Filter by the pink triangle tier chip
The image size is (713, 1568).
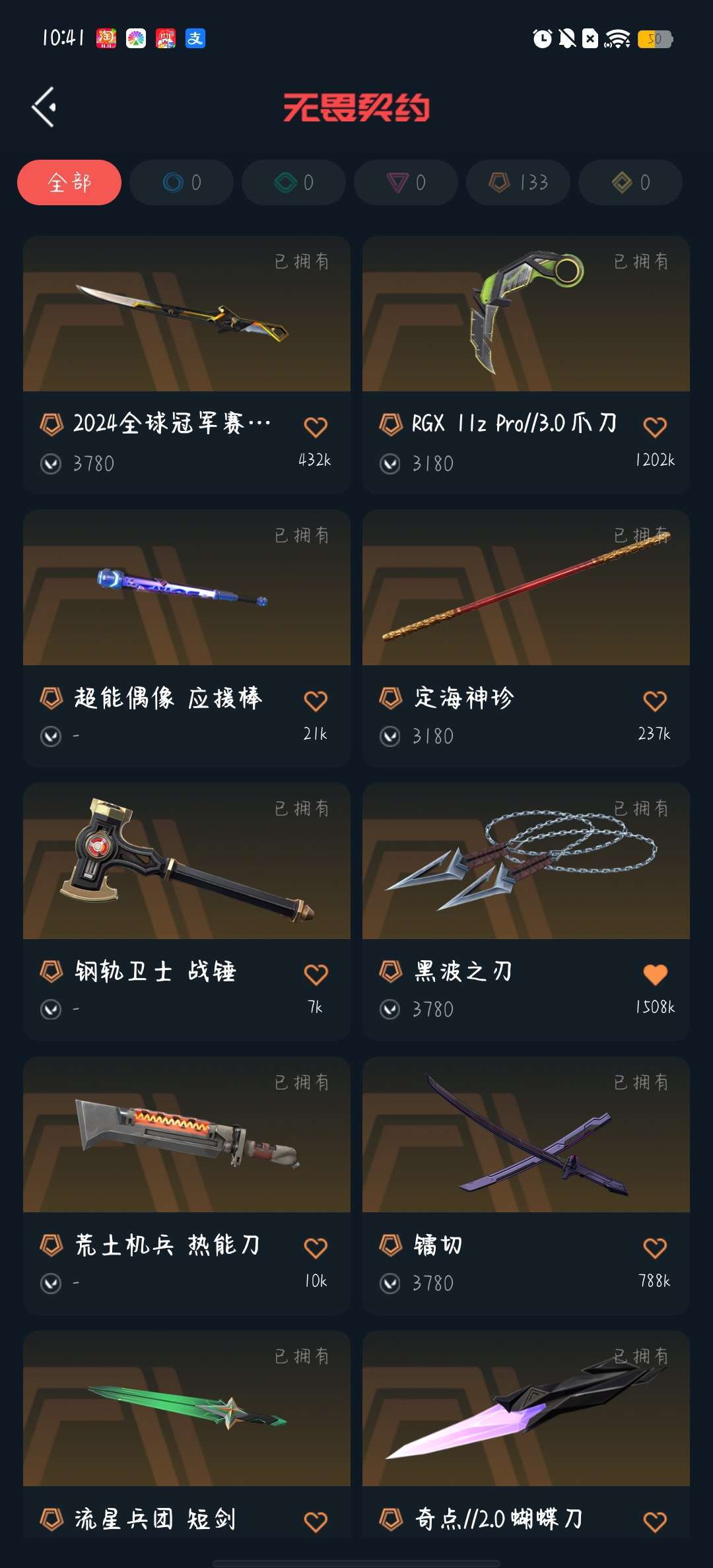tap(406, 183)
